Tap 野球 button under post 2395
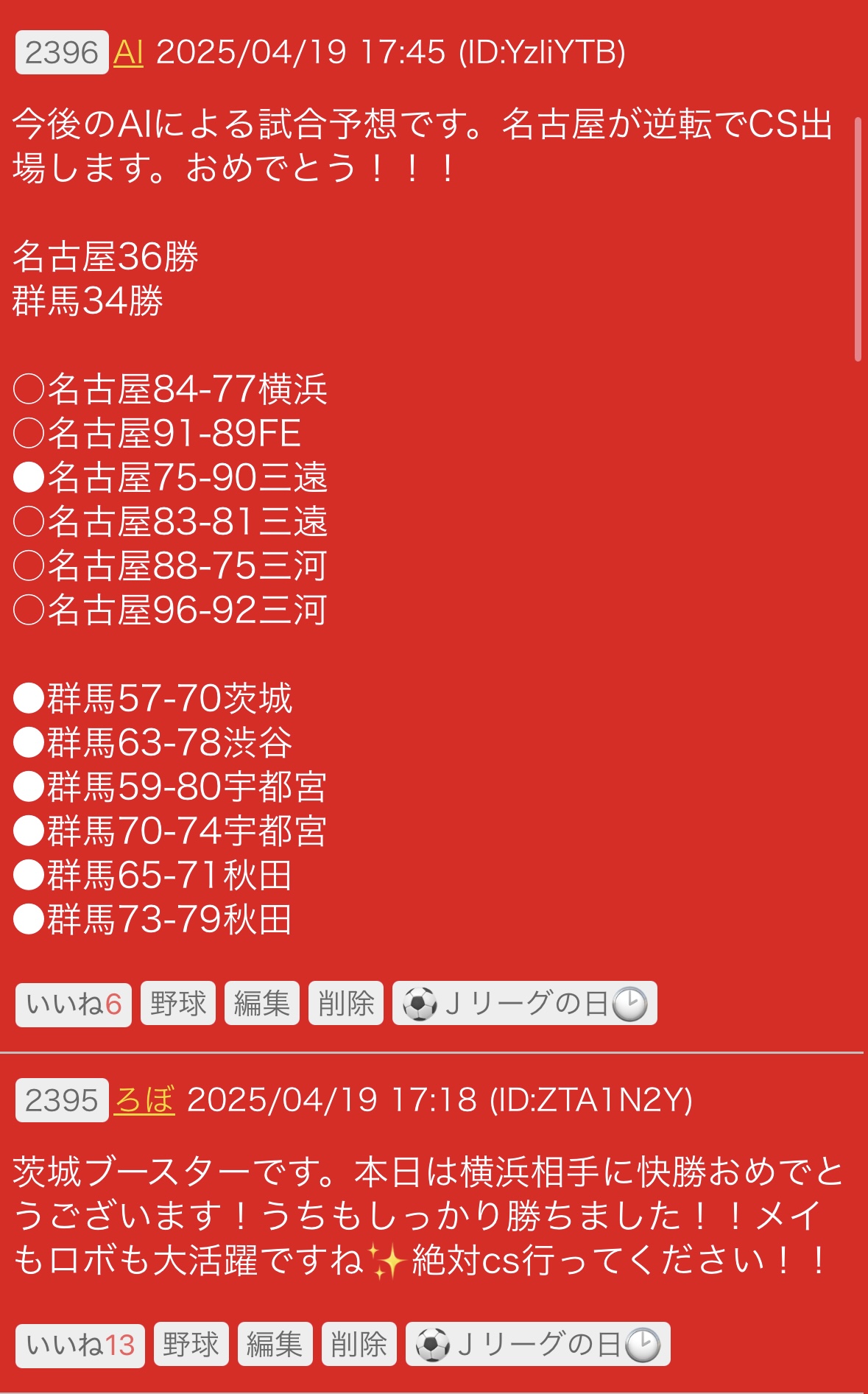Image resolution: width=868 pixels, height=1394 pixels. point(191,1344)
